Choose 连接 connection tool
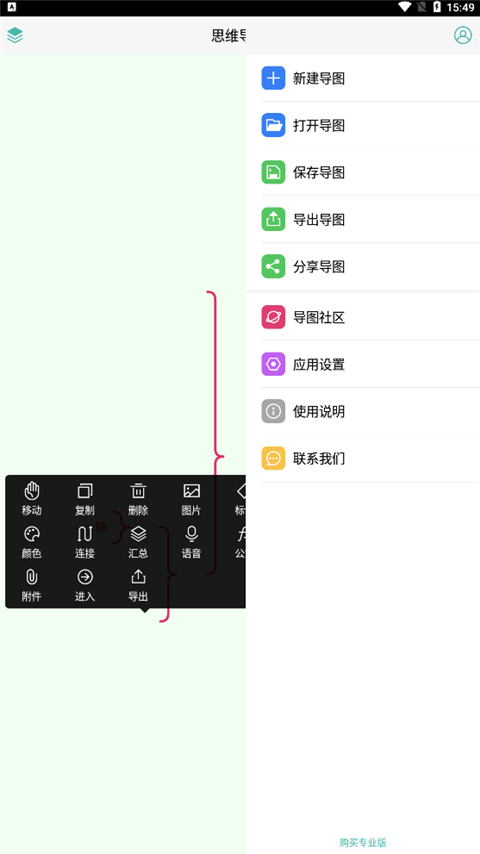Image resolution: width=480 pixels, height=854 pixels. (85, 542)
